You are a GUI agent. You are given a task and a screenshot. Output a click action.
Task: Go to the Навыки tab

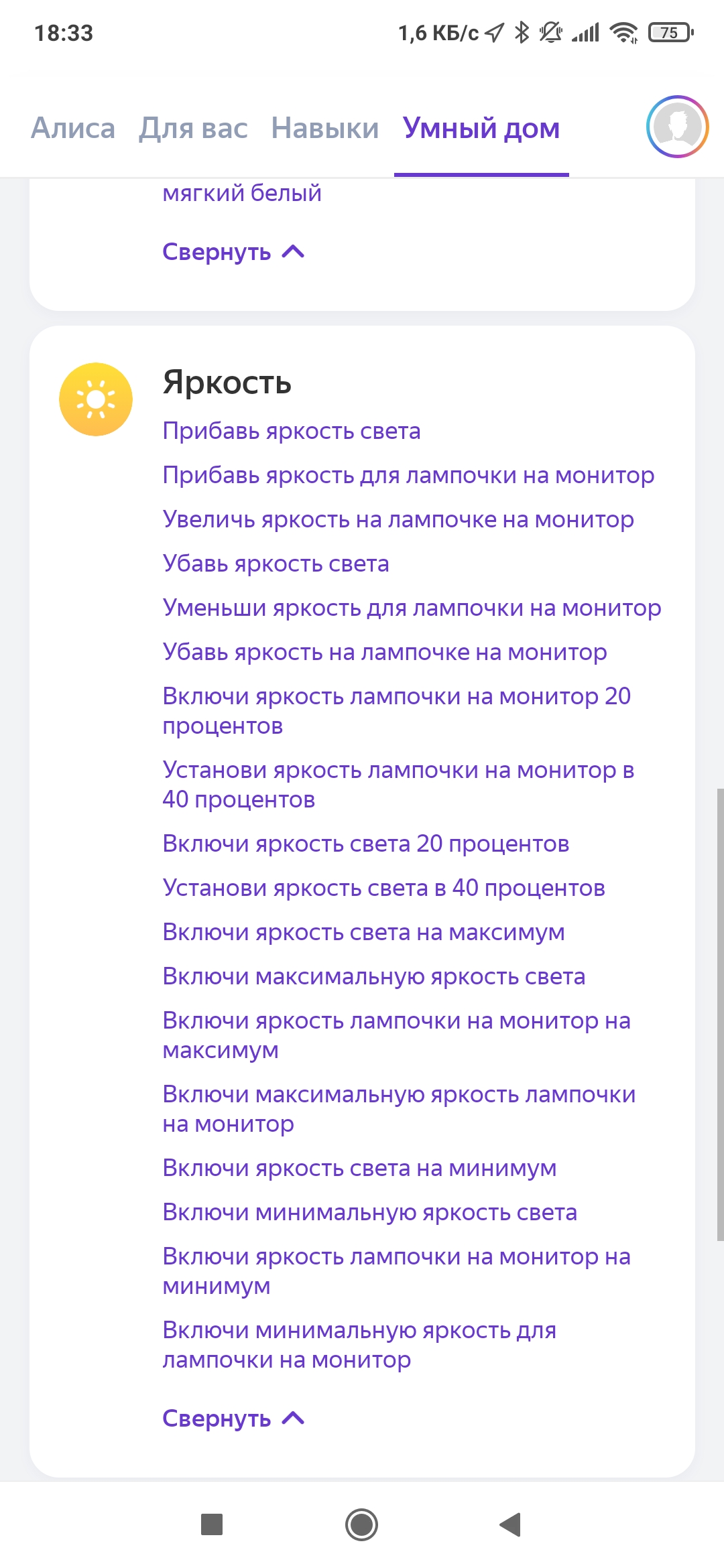point(324,128)
